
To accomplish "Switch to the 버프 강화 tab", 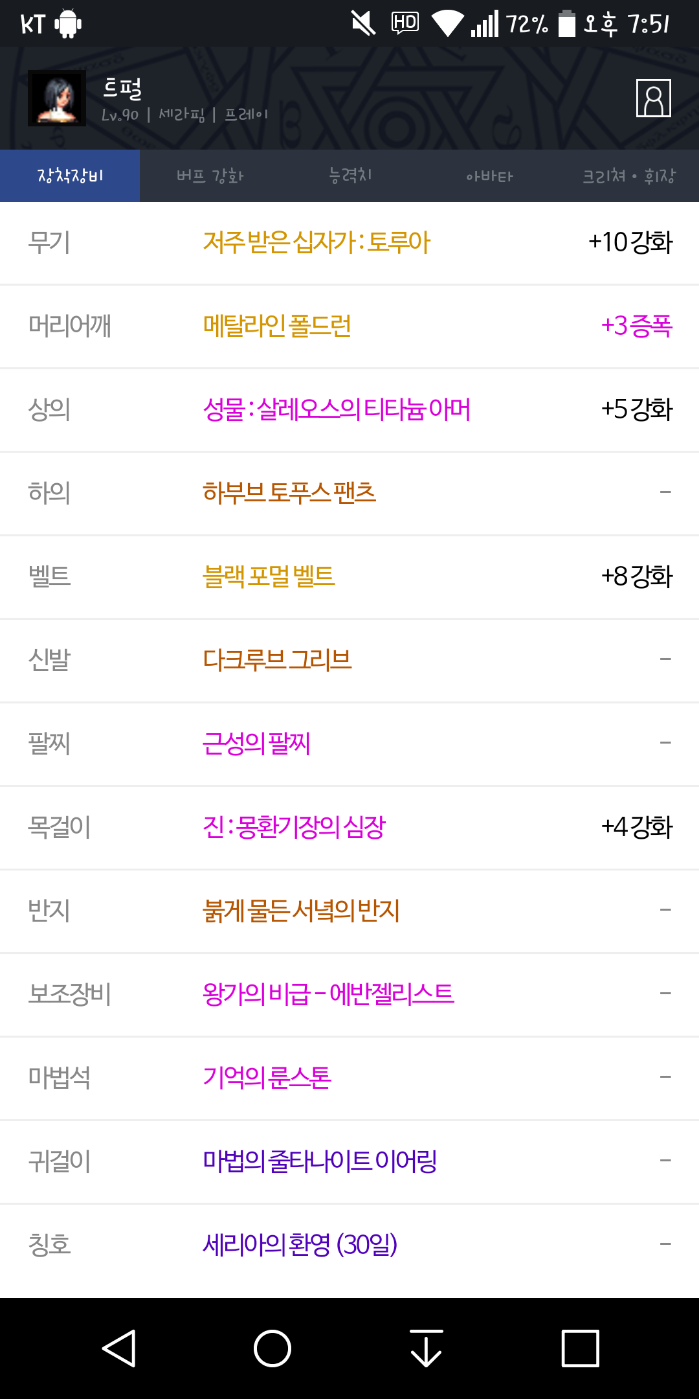I will (209, 176).
